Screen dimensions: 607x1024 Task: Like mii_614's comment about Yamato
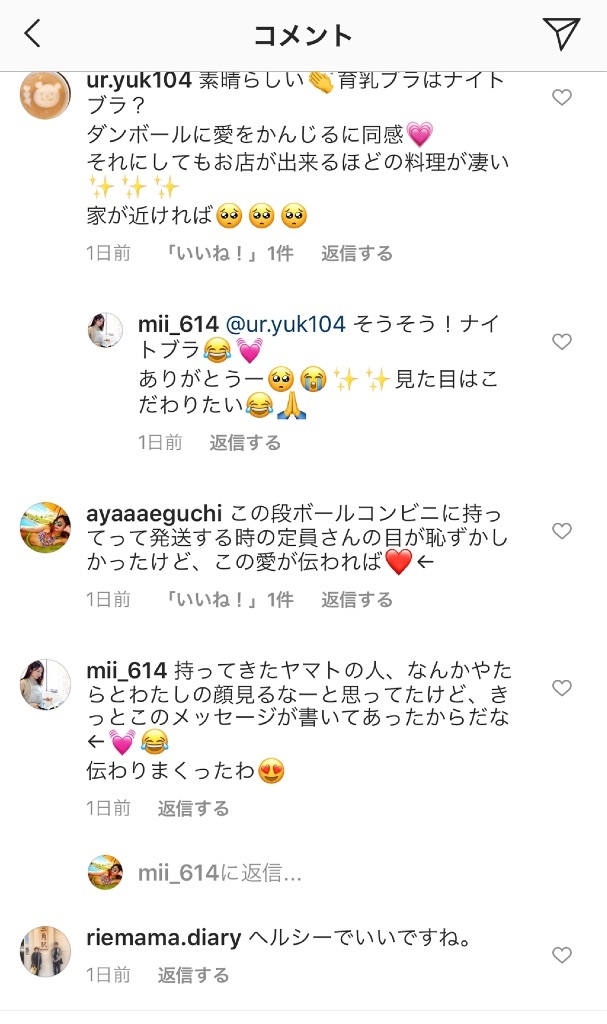click(562, 688)
